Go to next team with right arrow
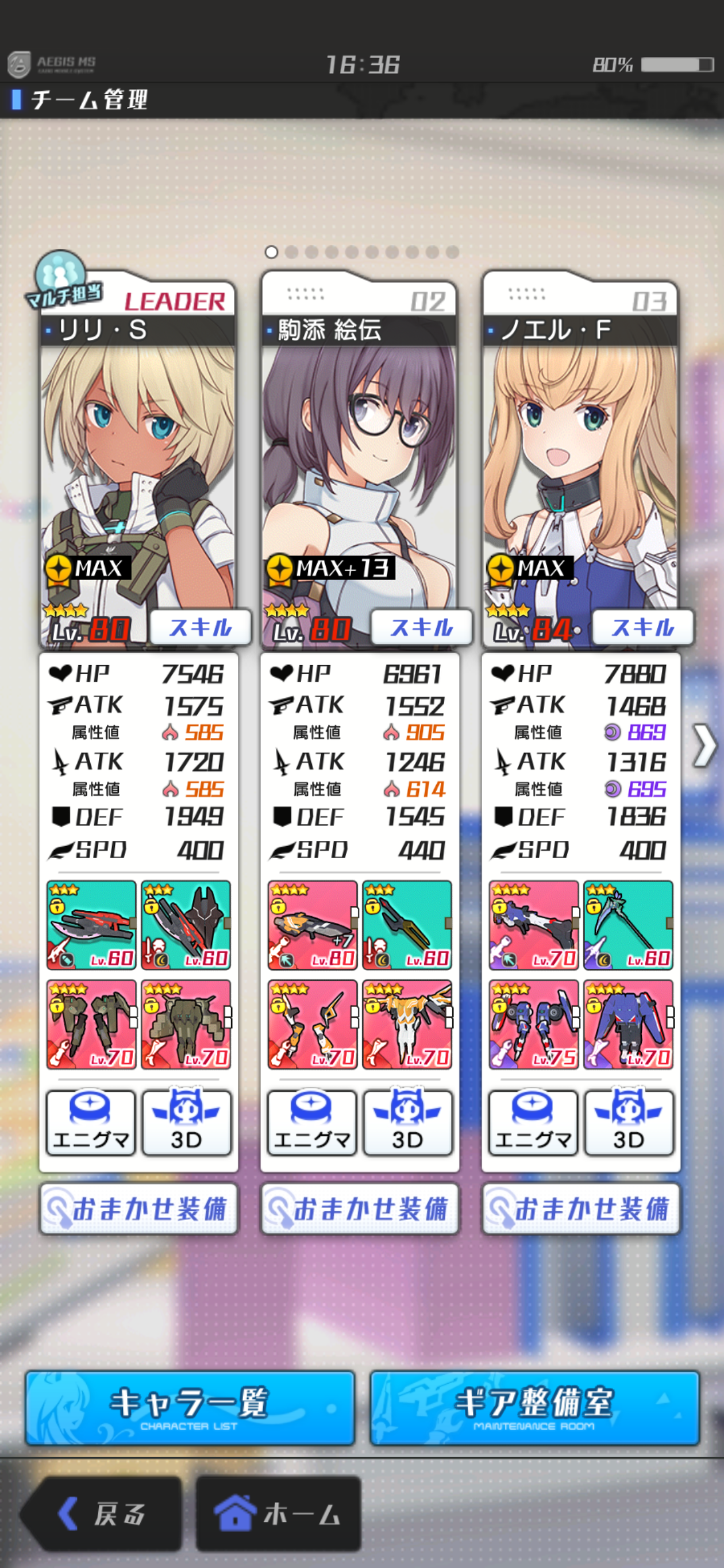 [x=704, y=745]
